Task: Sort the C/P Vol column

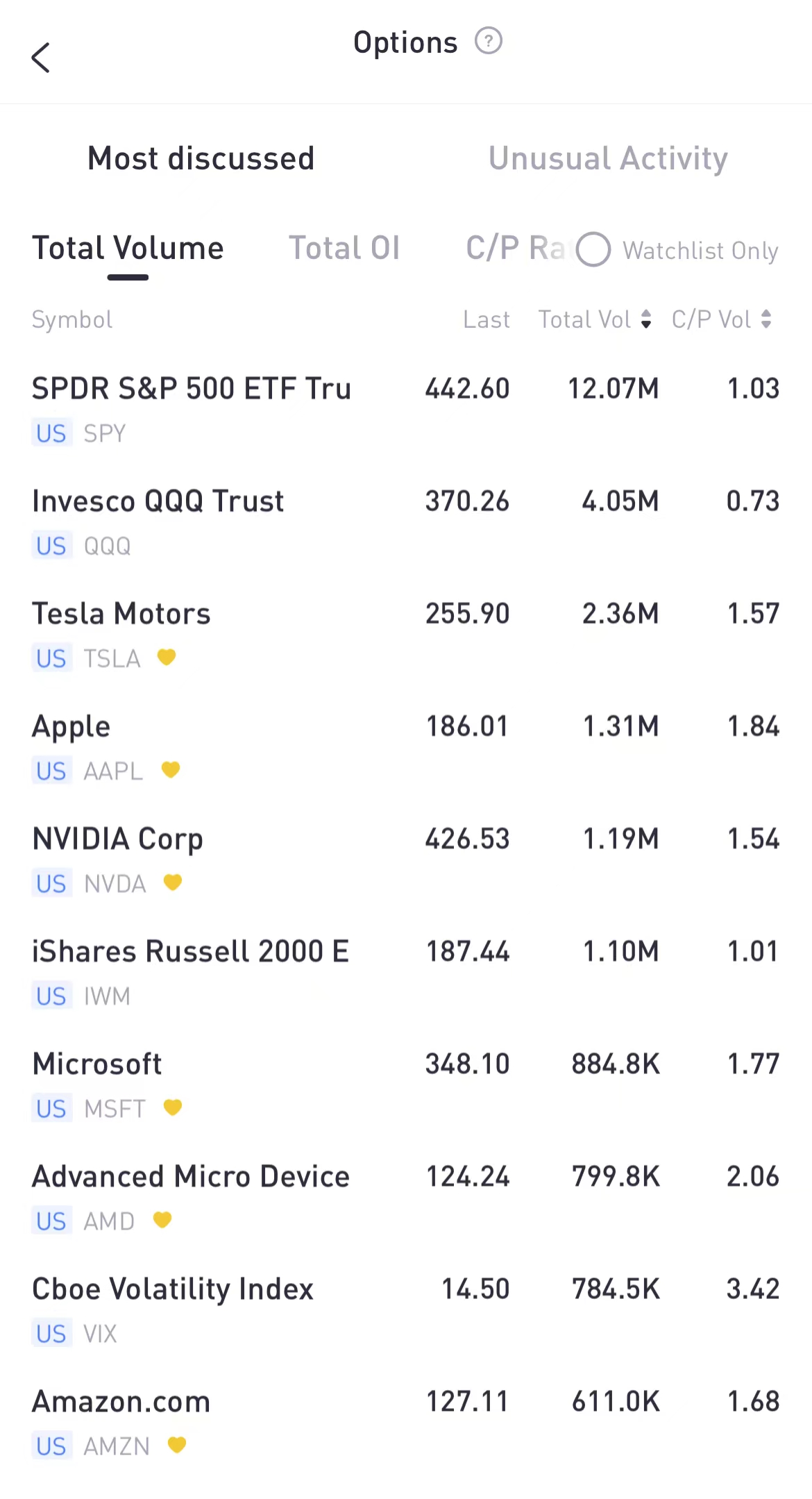Action: [x=767, y=319]
